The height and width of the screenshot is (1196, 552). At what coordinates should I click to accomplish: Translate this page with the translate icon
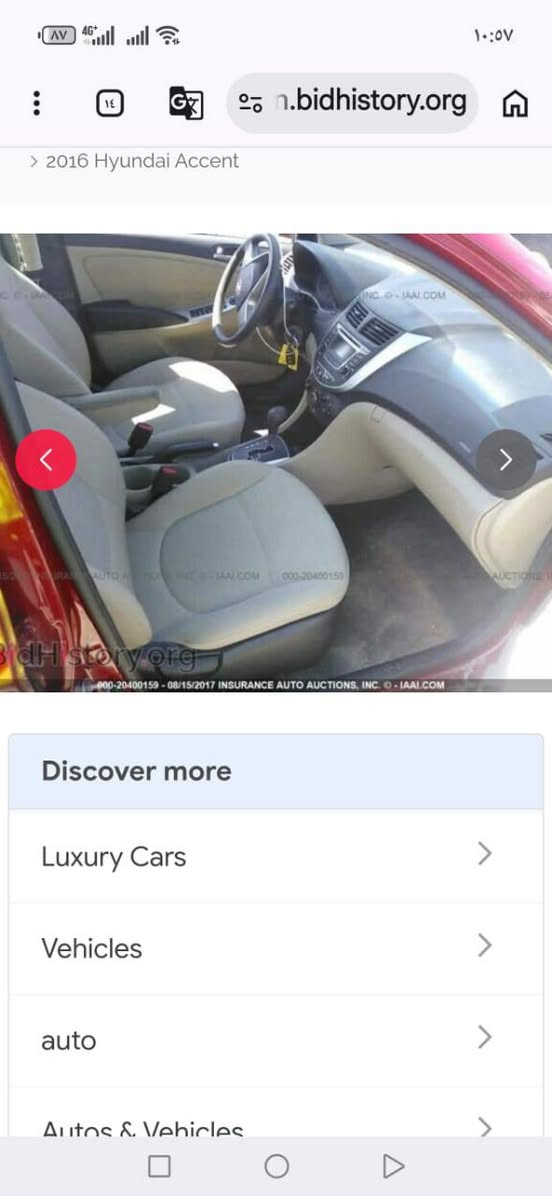(x=185, y=103)
